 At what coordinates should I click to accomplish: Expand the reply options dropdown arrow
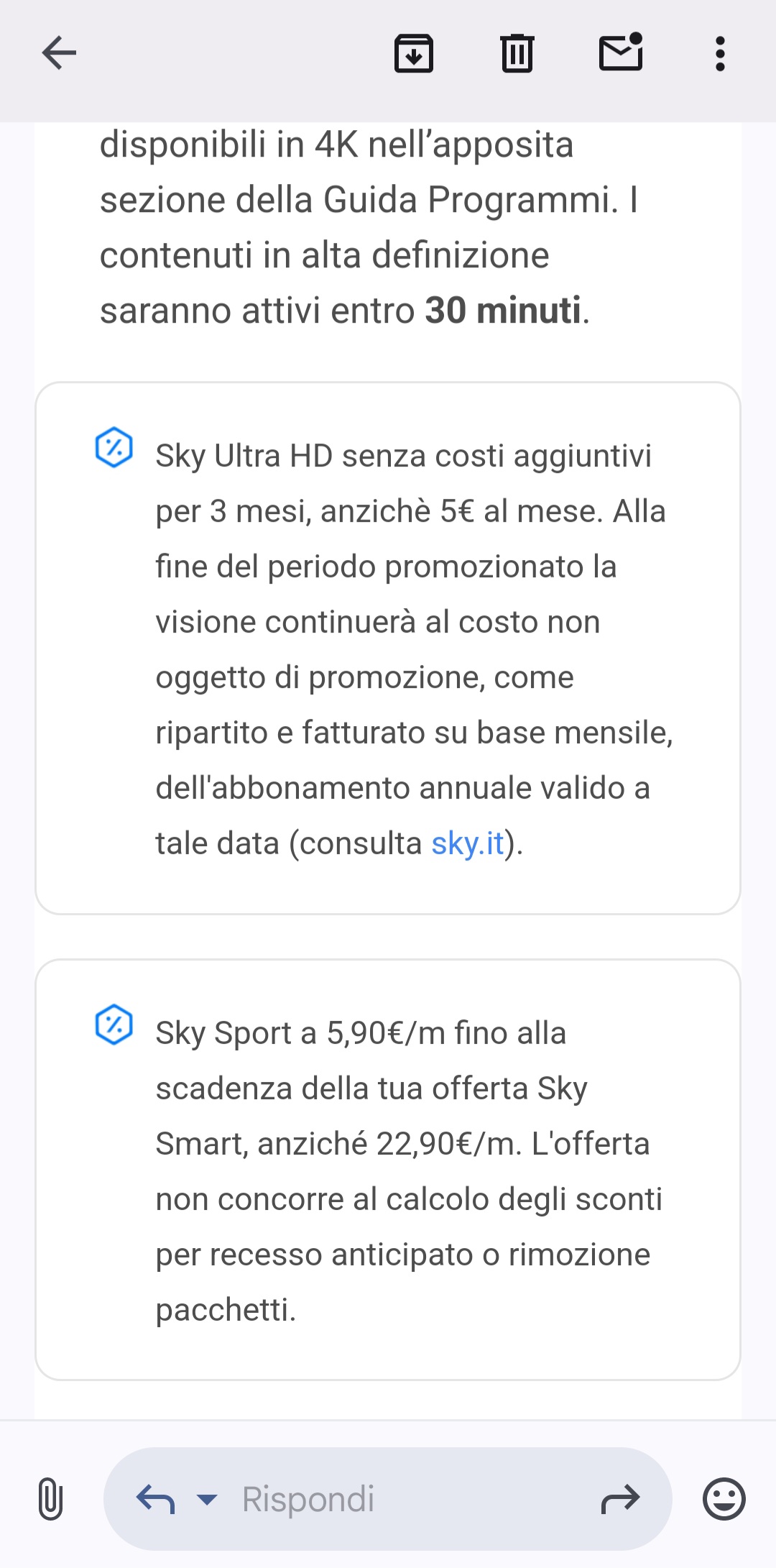(207, 1499)
